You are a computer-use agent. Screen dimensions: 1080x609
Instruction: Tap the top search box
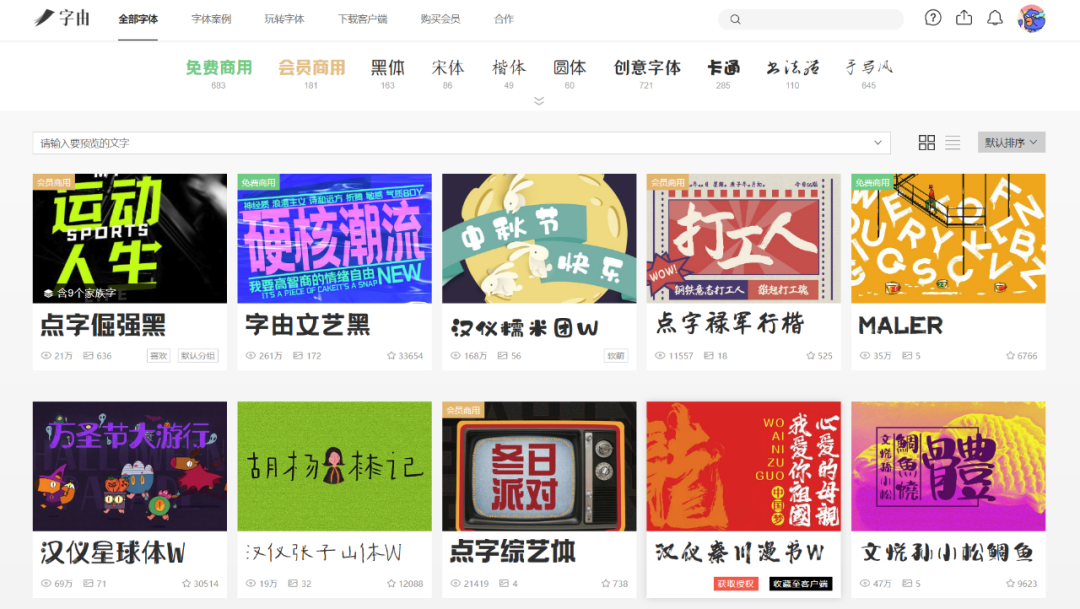click(x=810, y=19)
